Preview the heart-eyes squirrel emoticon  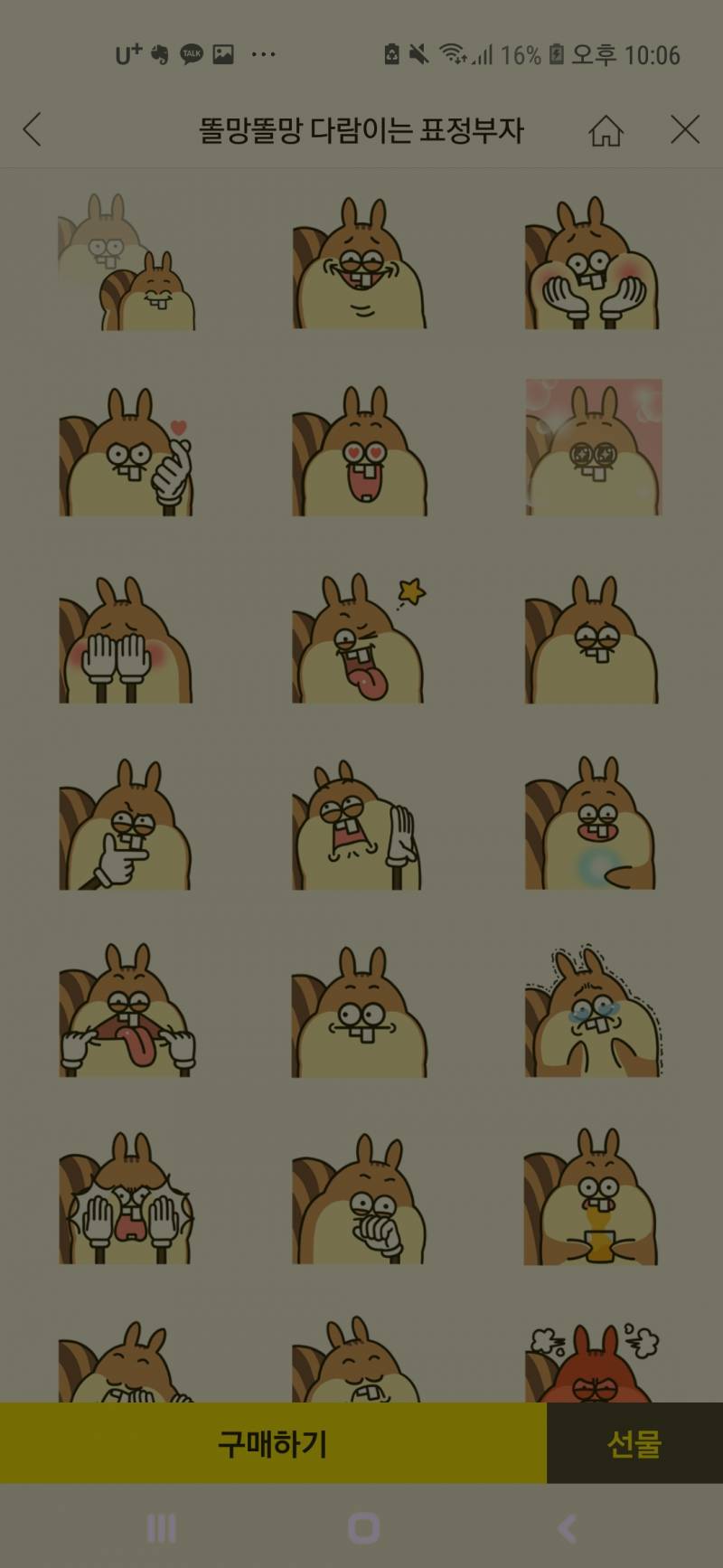(x=360, y=452)
